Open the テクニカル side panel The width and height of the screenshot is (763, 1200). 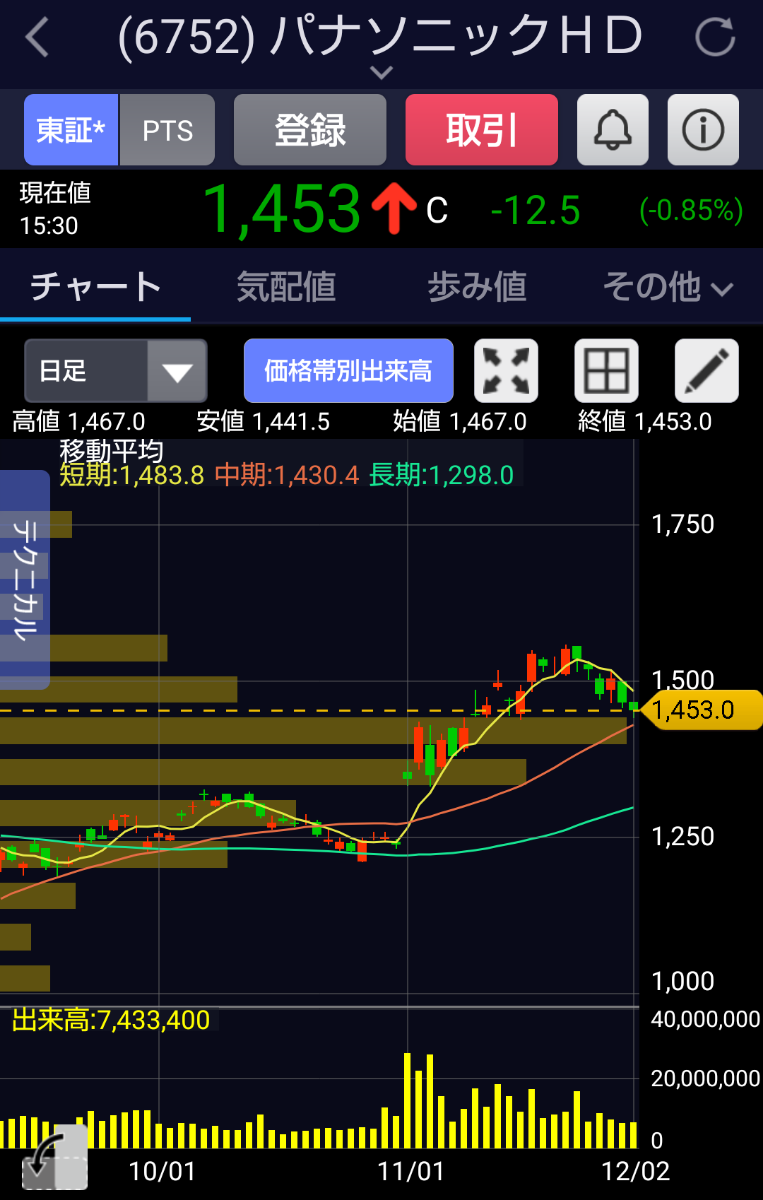tap(24, 579)
